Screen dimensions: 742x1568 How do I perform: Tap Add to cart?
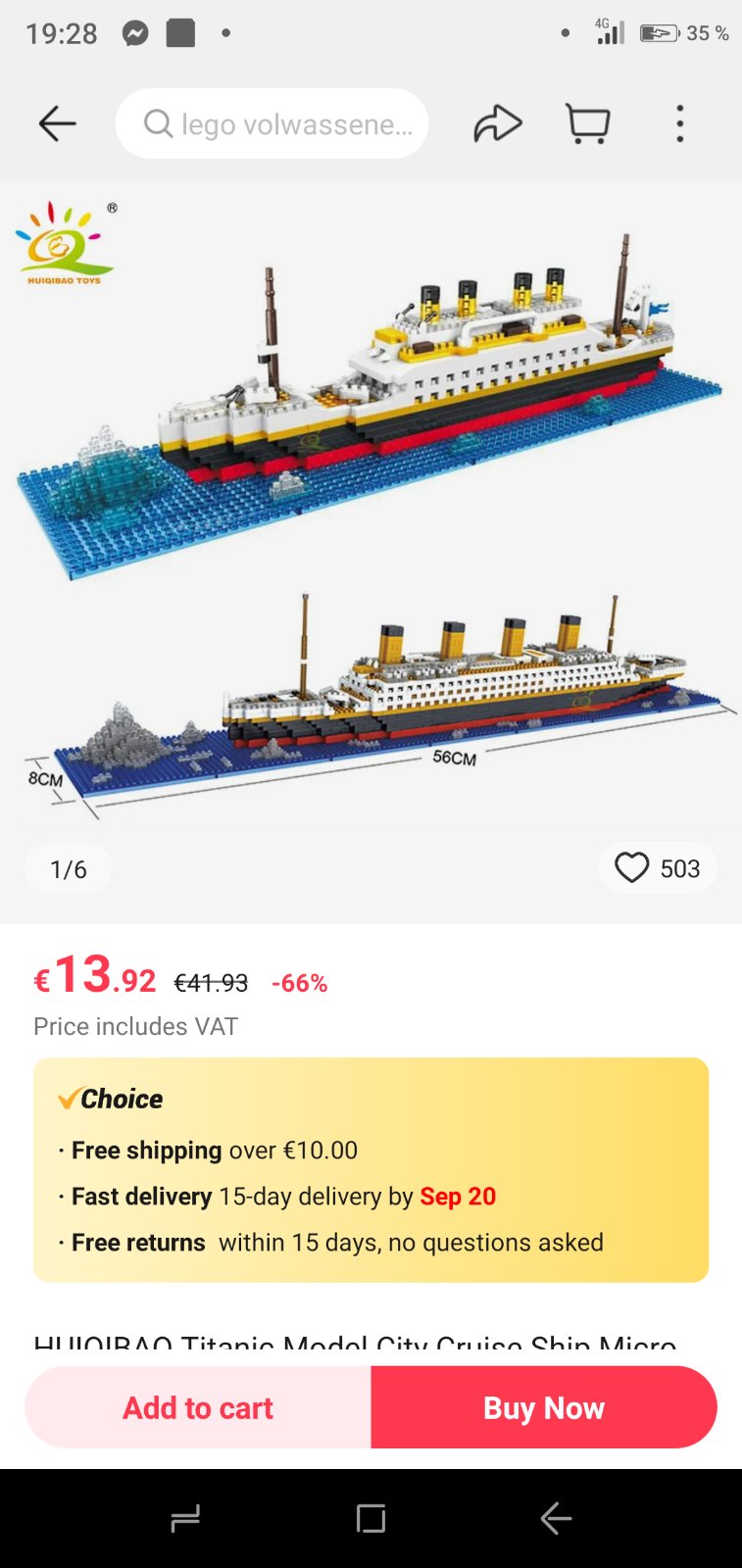point(198,1407)
